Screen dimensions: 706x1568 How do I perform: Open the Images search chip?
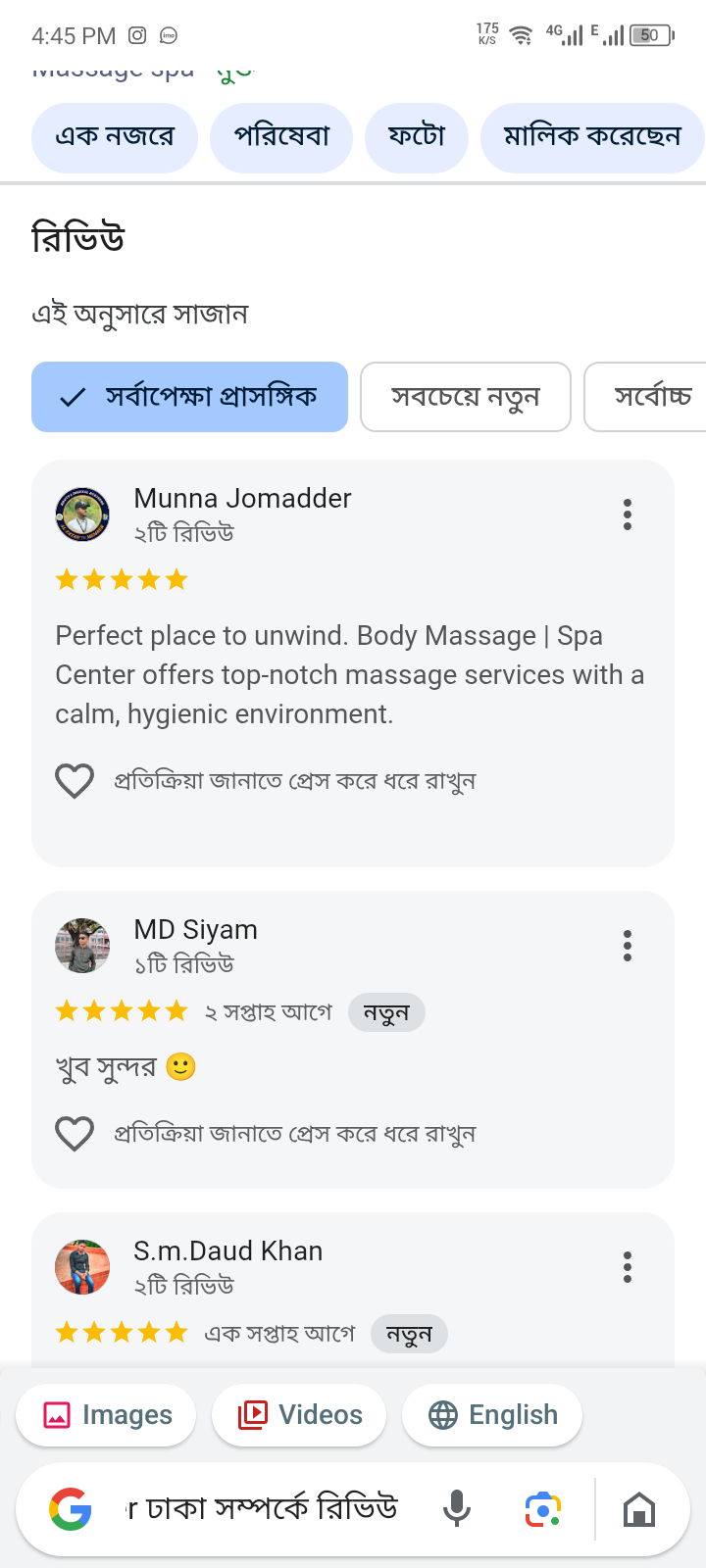[106, 1415]
